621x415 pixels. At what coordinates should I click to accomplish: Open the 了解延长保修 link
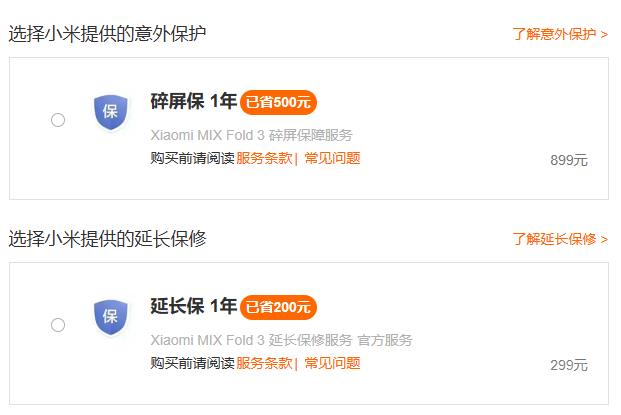(559, 239)
